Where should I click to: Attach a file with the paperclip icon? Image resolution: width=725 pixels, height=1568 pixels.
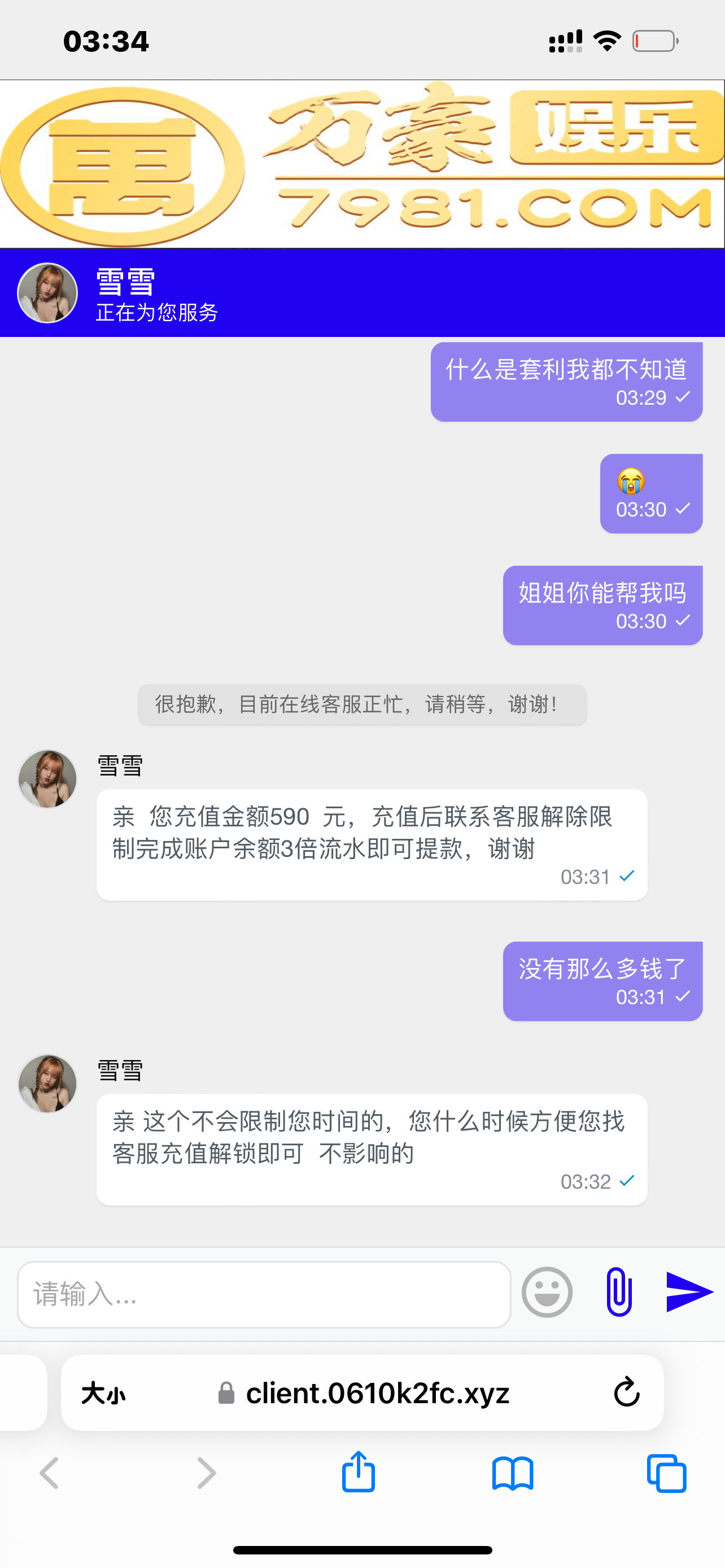pos(618,1291)
